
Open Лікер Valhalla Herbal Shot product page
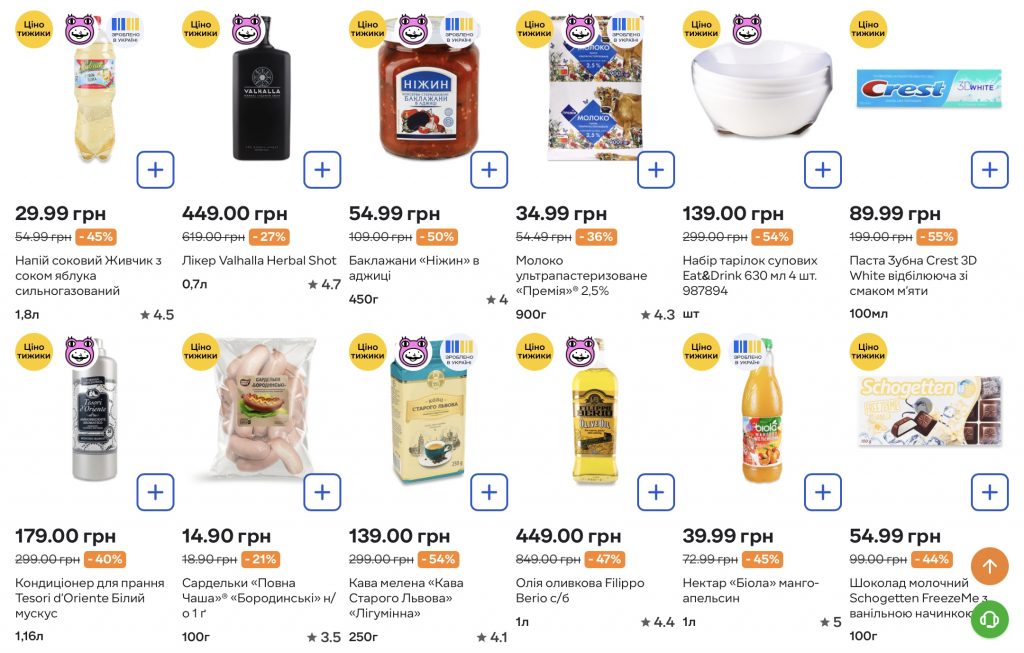(x=259, y=260)
